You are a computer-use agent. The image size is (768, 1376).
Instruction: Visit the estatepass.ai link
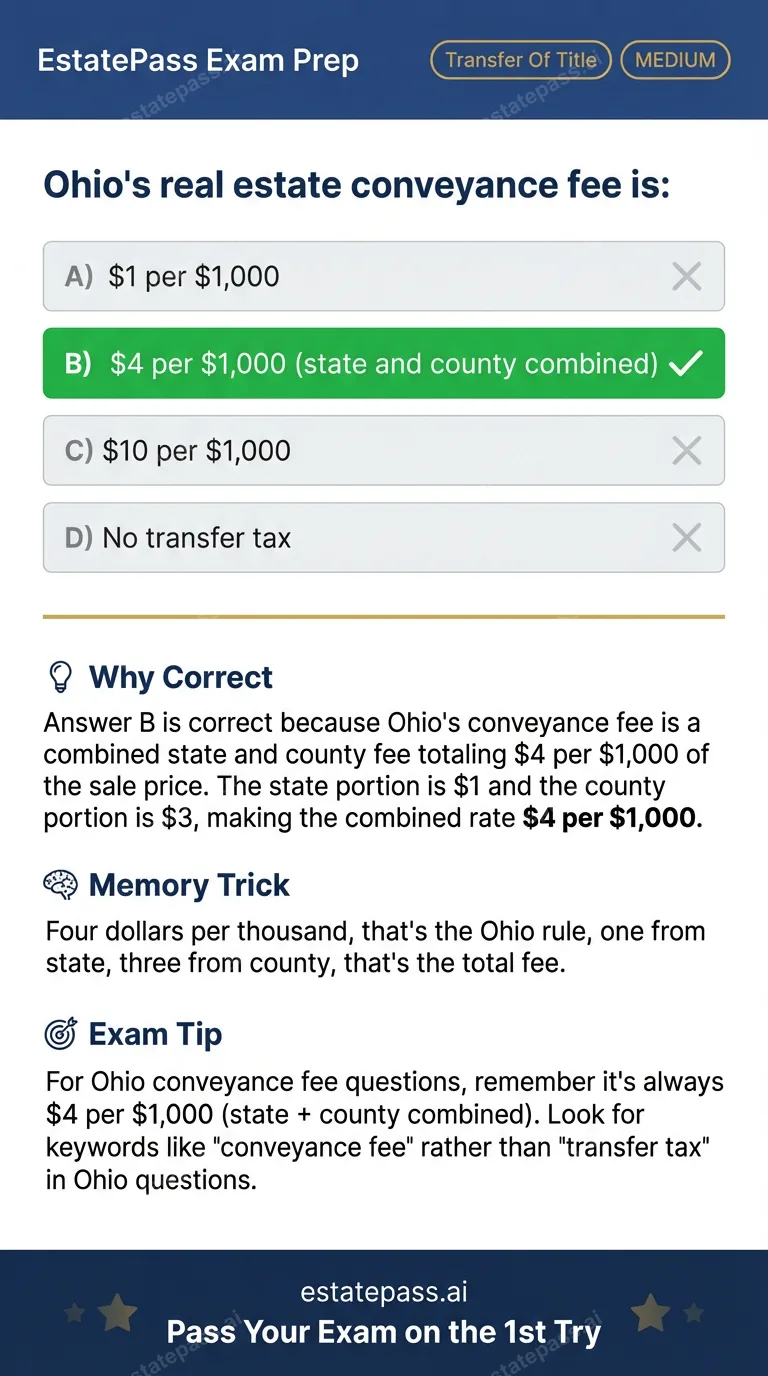[x=383, y=1291]
